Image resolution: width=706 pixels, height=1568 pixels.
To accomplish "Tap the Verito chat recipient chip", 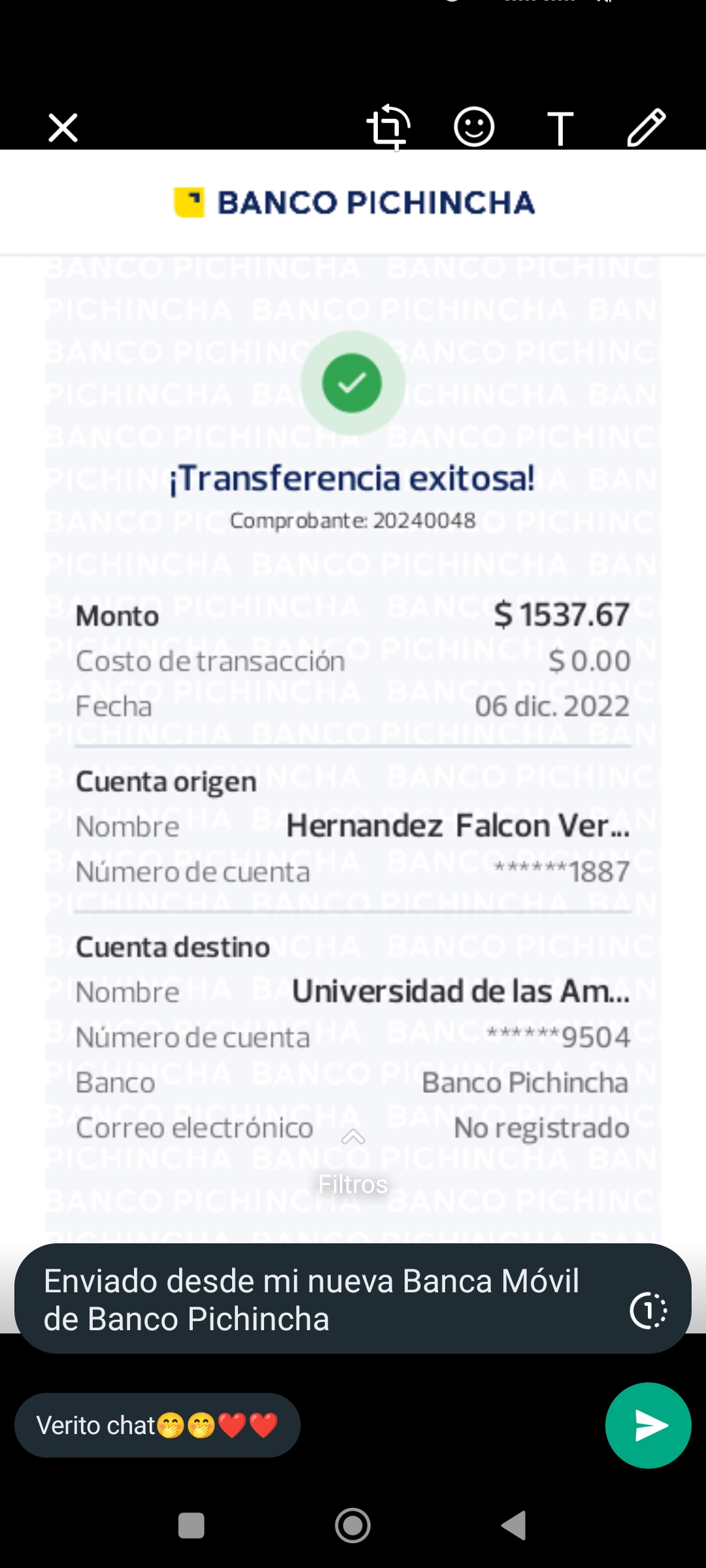I will [x=157, y=1425].
